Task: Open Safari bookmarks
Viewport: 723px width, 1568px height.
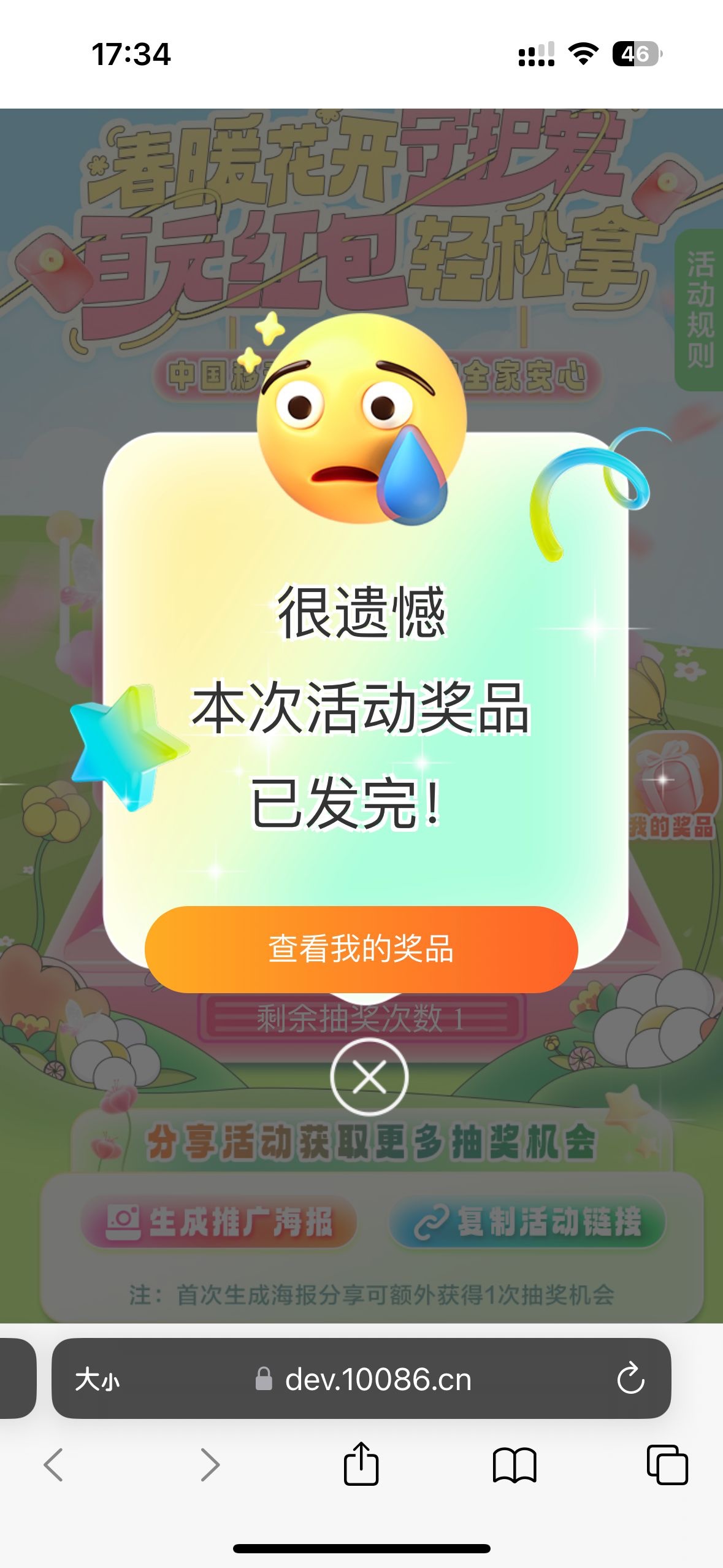Action: click(x=515, y=1465)
